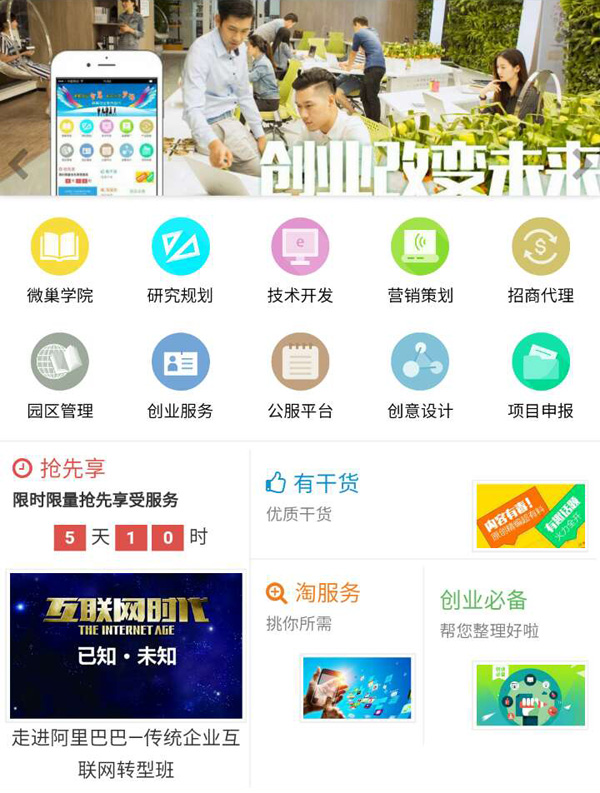This screenshot has height=793, width=600.
Task: Open the 抢先享 limited-time section
Action: click(x=72, y=468)
